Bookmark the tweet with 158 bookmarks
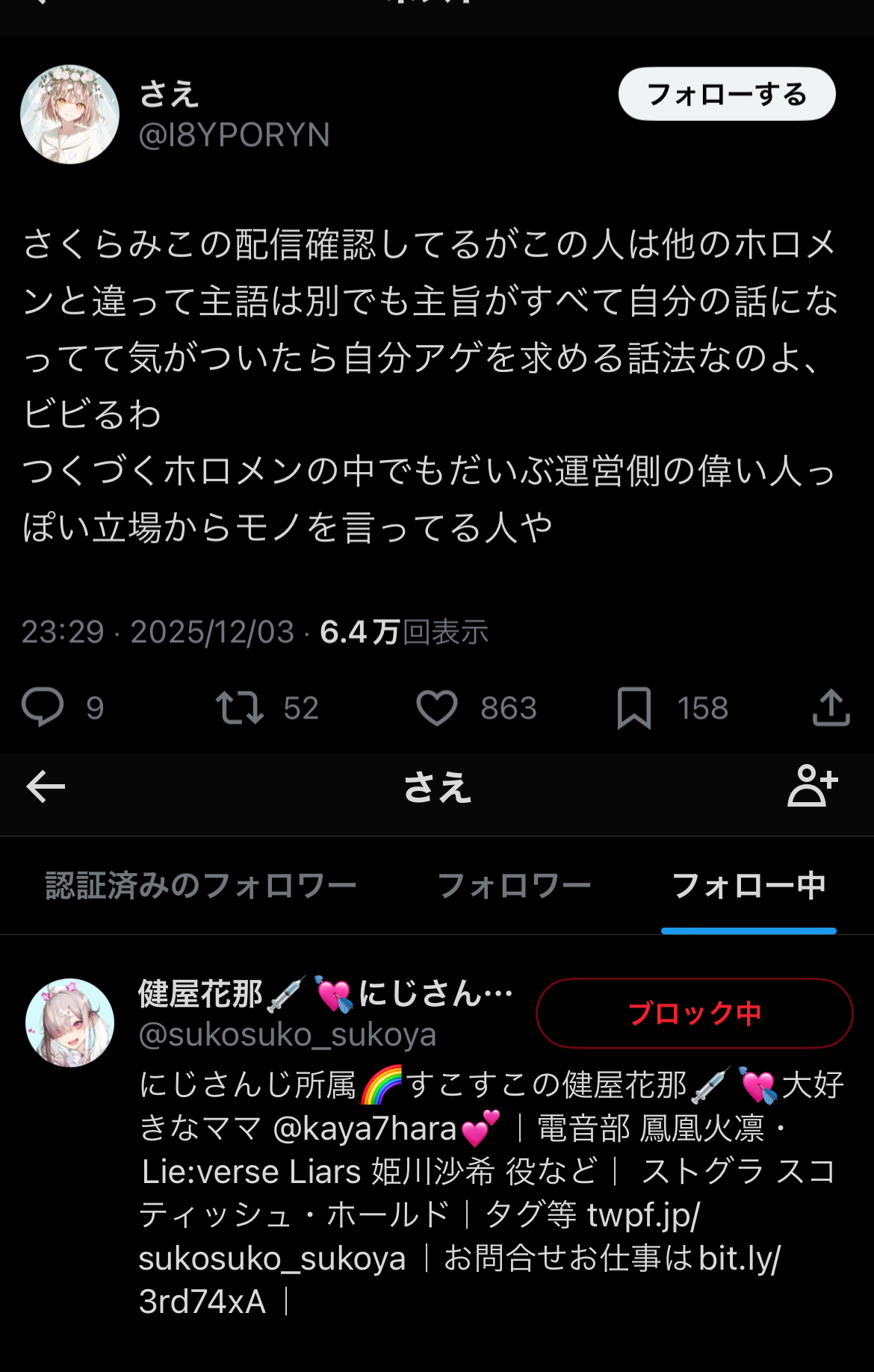 (633, 707)
